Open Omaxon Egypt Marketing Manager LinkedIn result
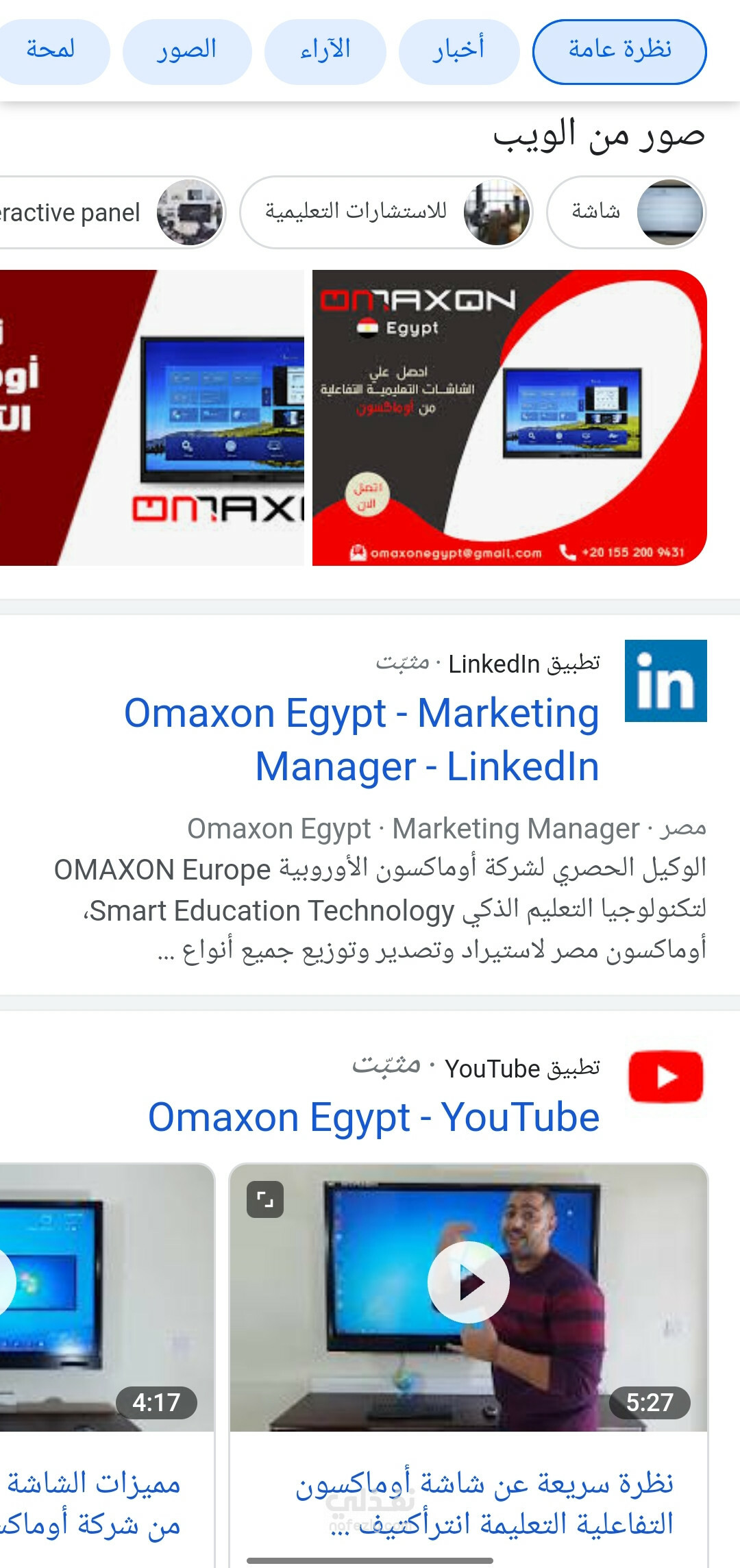 click(362, 740)
